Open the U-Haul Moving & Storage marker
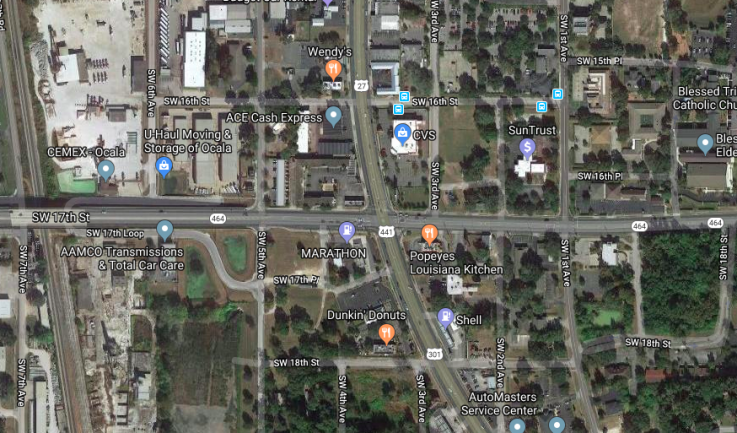Screen dimensions: 737x433 tap(164, 166)
